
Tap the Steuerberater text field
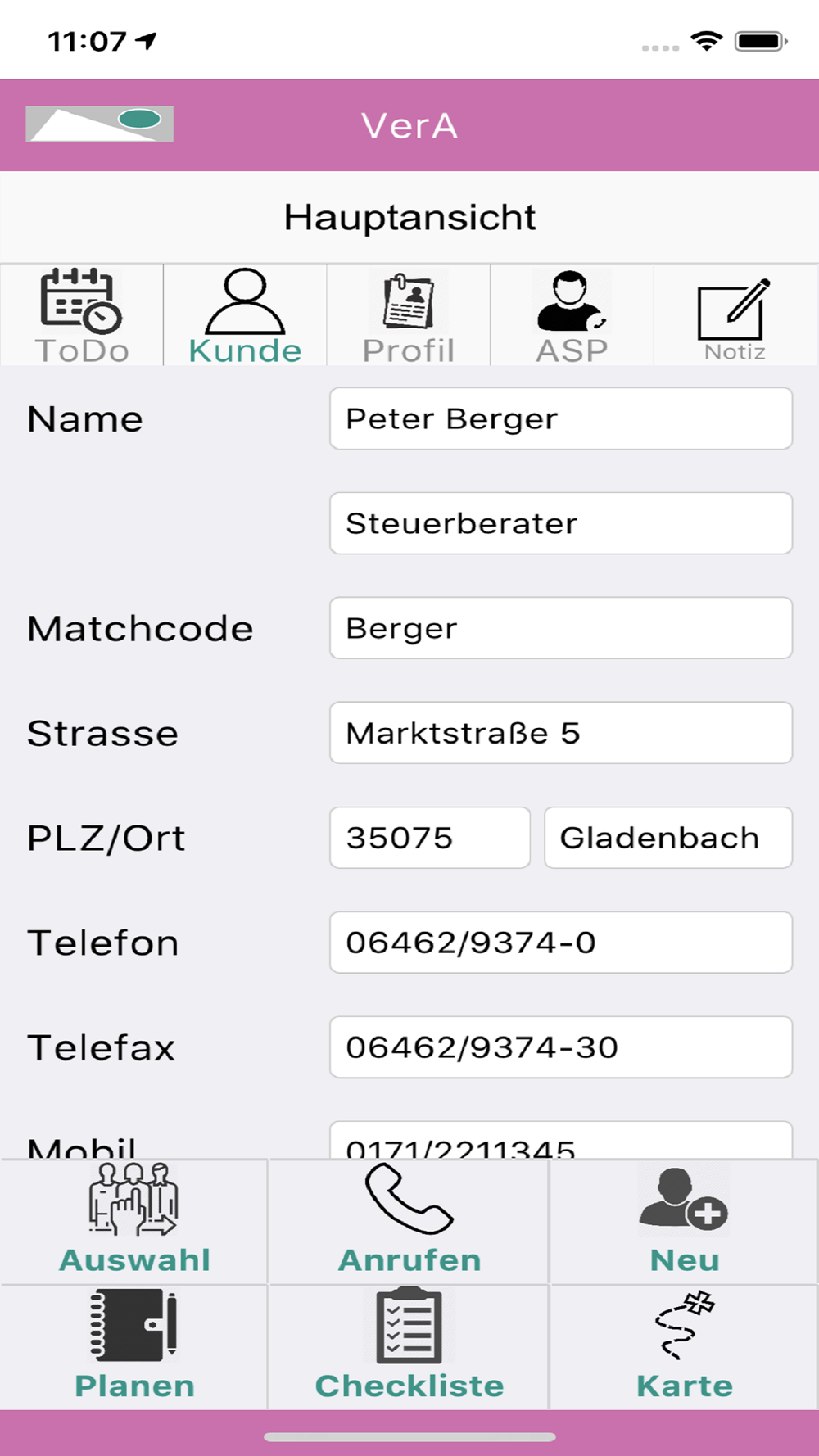tap(561, 523)
